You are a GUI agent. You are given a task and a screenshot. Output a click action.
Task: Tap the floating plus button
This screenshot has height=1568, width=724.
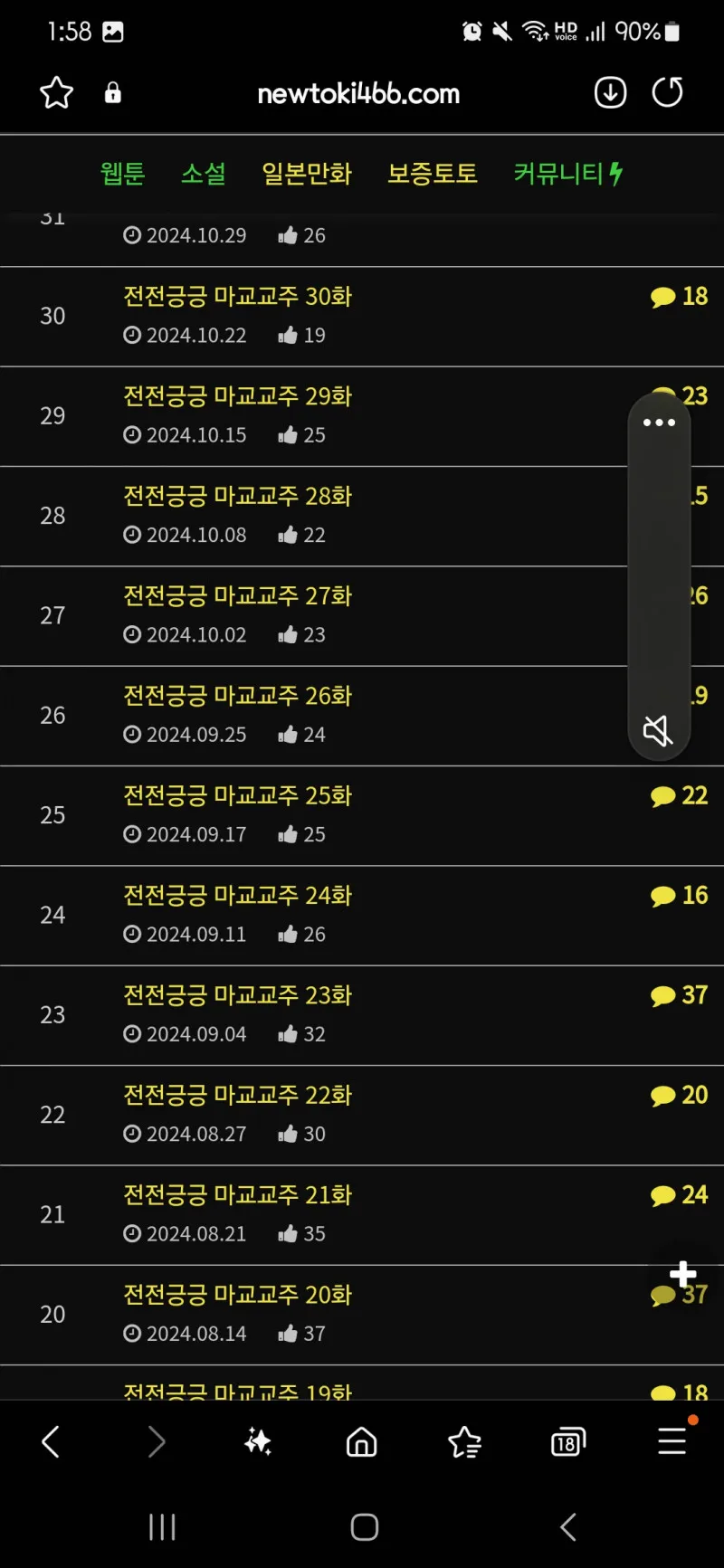coord(682,1275)
